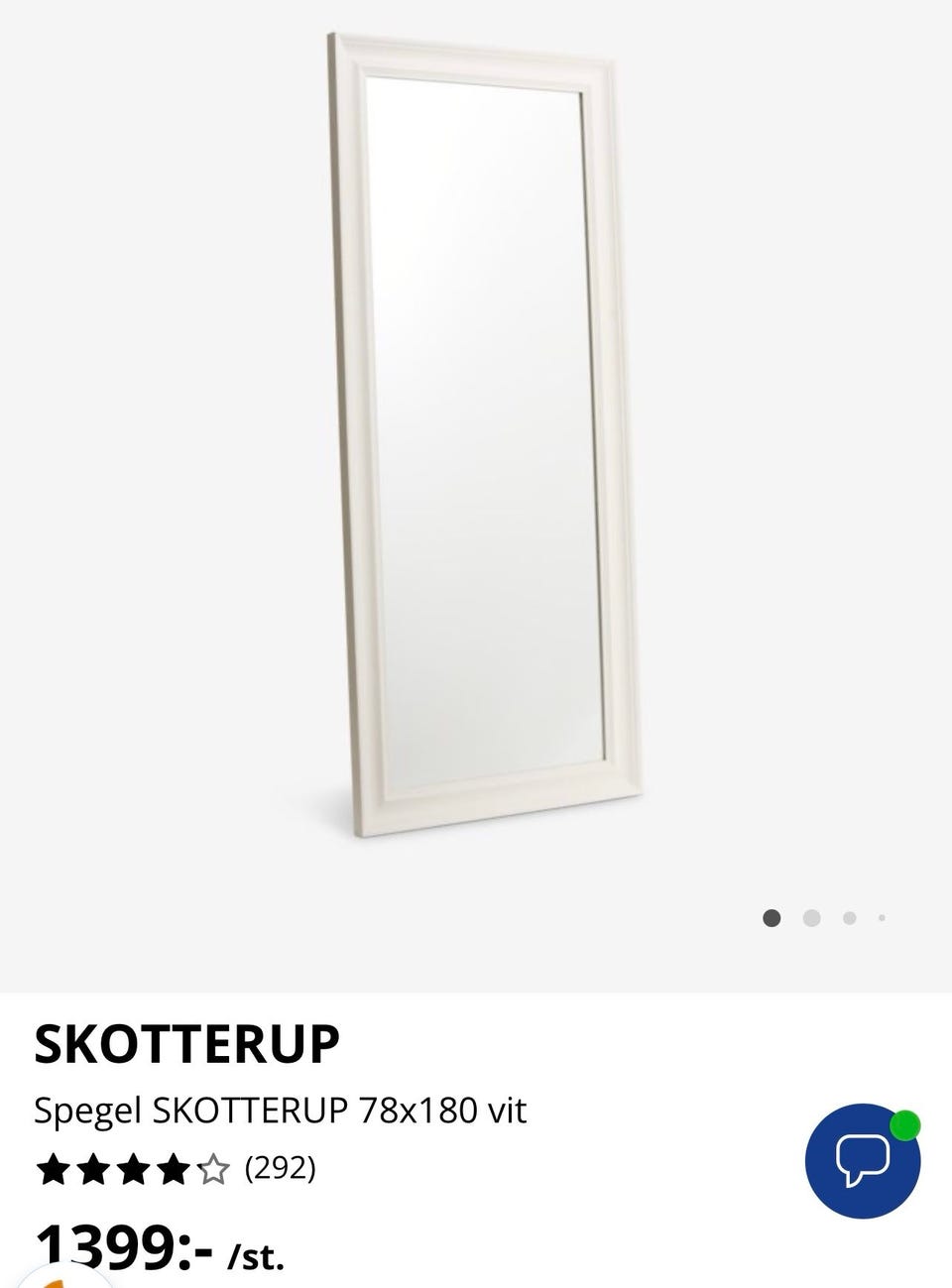Select the description Spegel SKOTTERUP 78x180 vit

(281, 1112)
